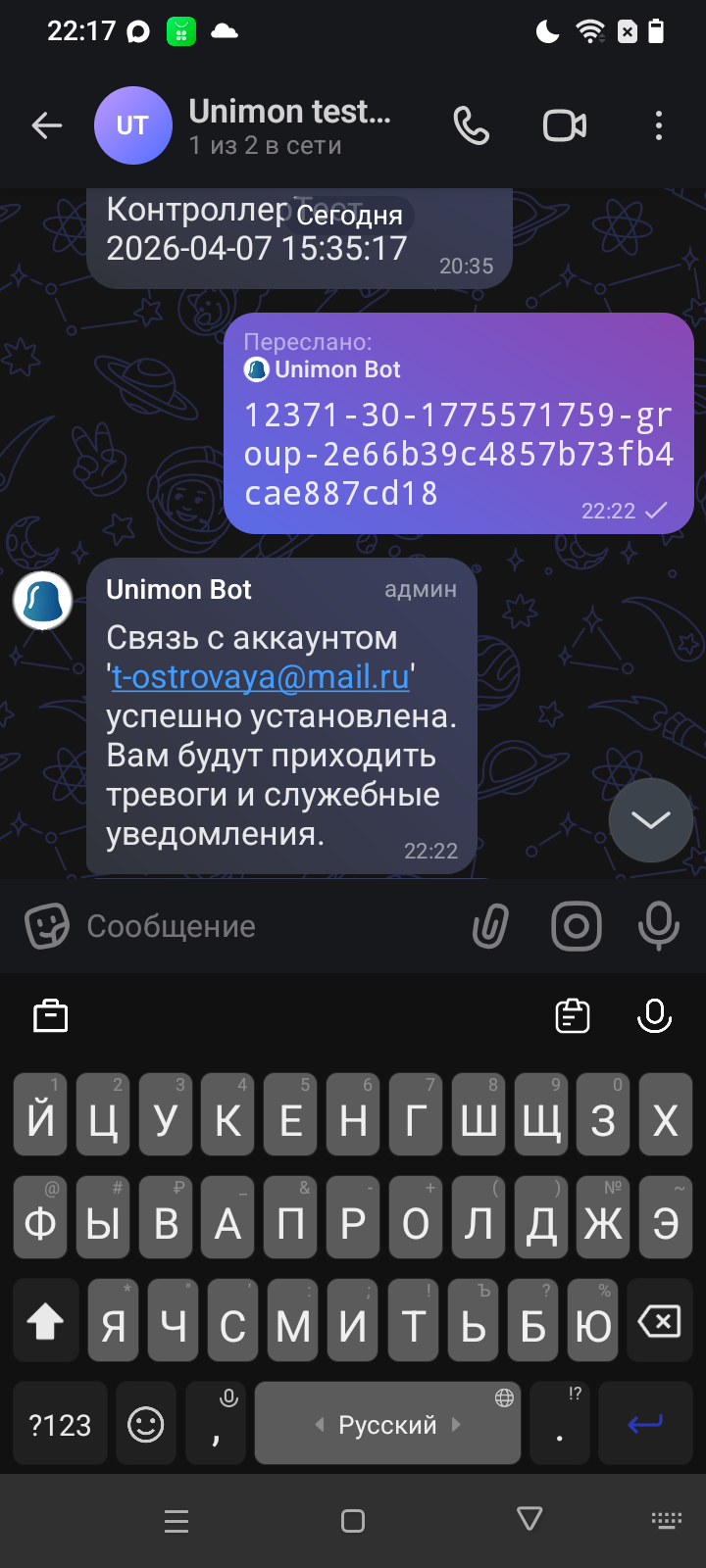Open the Unimon test group profile
The width and height of the screenshot is (706, 1568).
tap(289, 125)
